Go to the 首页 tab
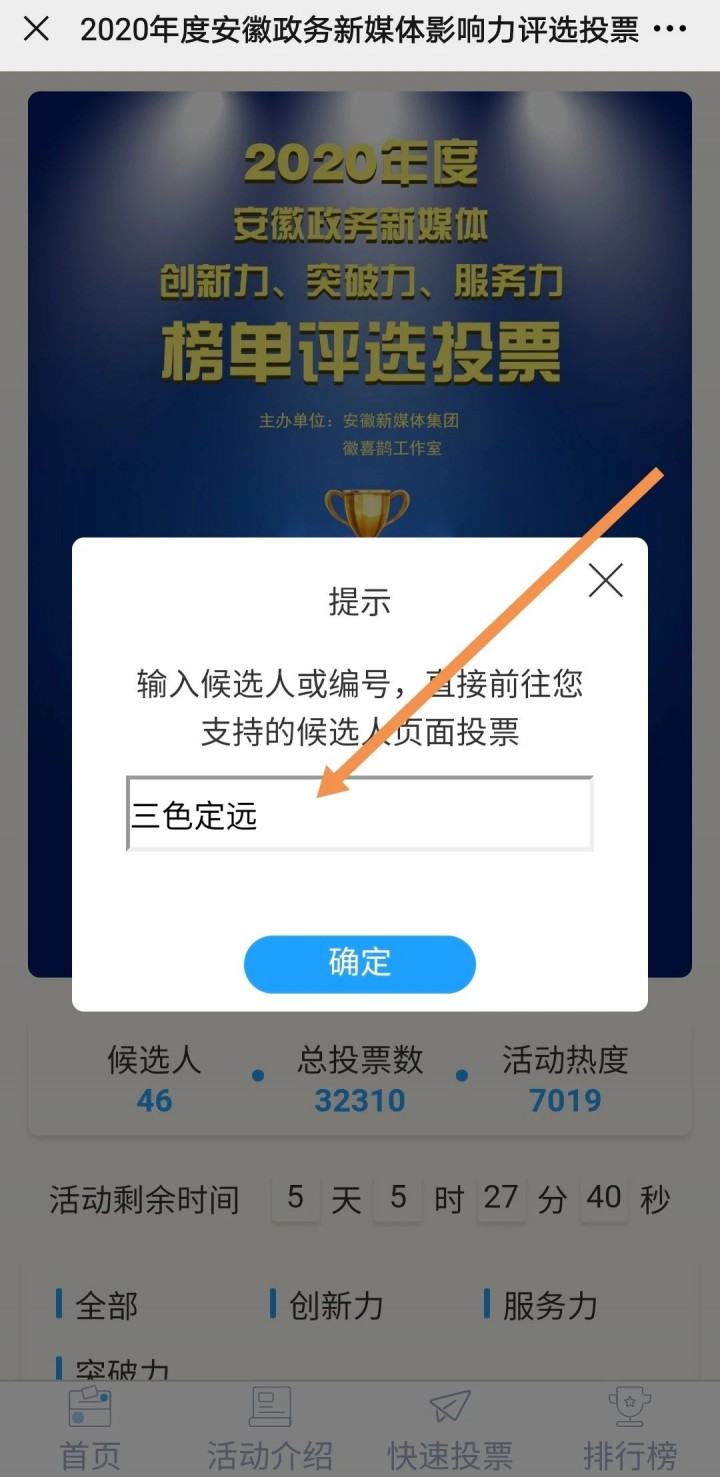 point(90,1430)
